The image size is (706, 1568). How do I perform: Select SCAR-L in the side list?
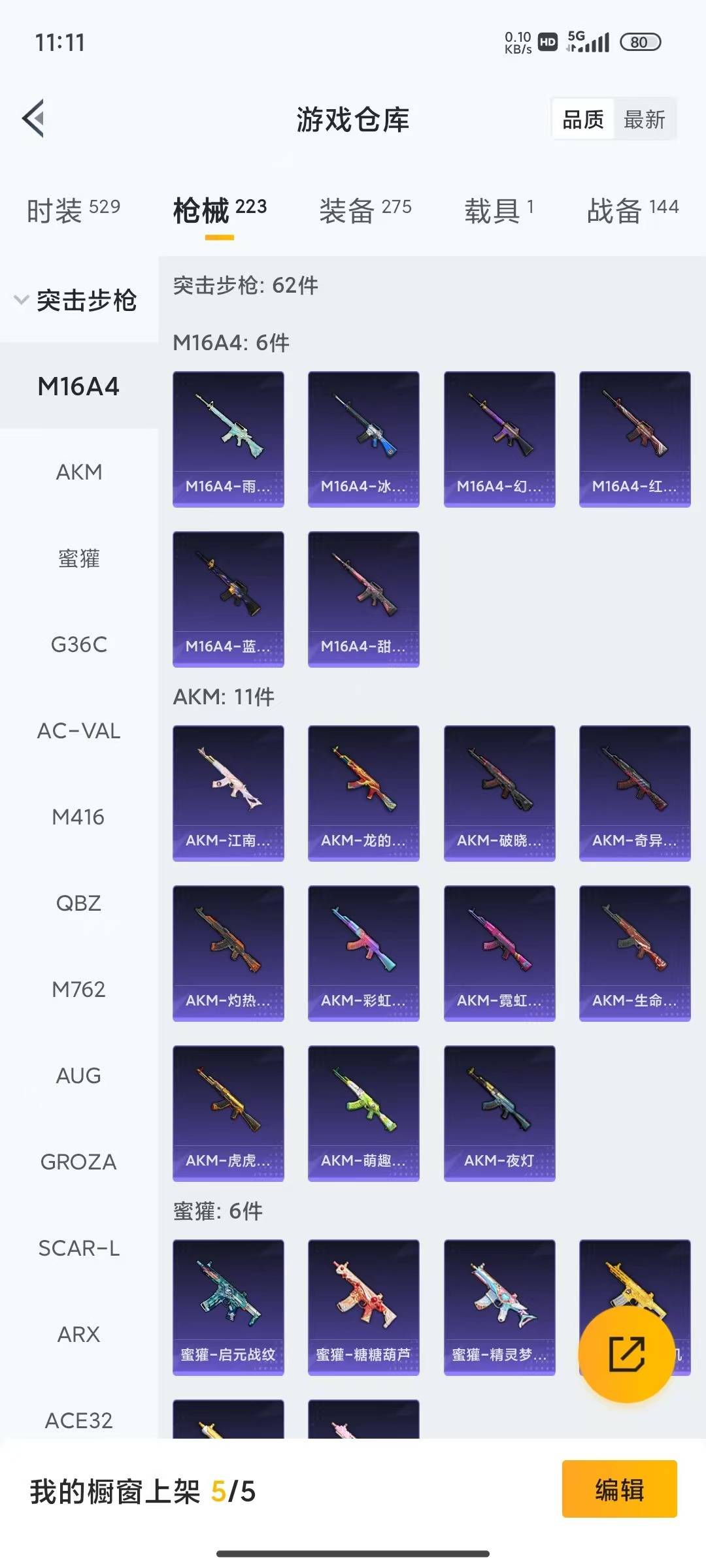pyautogui.click(x=78, y=1248)
